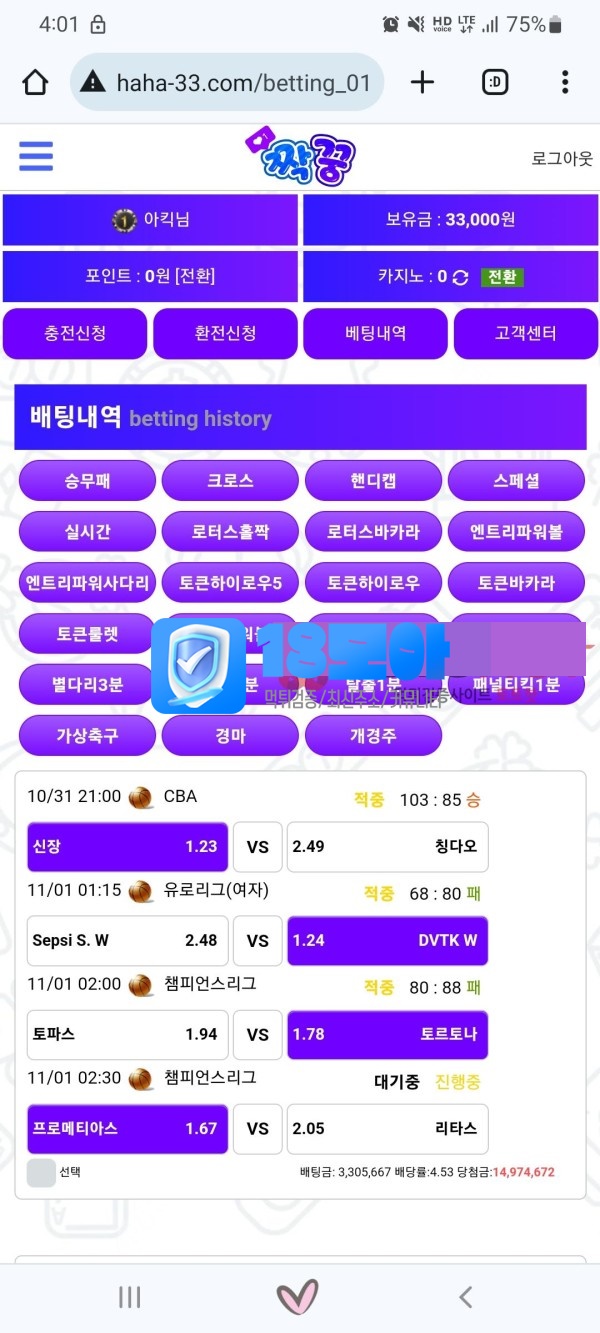
Task: Check the 선택 checkbox on the bet slip
Action: 41,1173
